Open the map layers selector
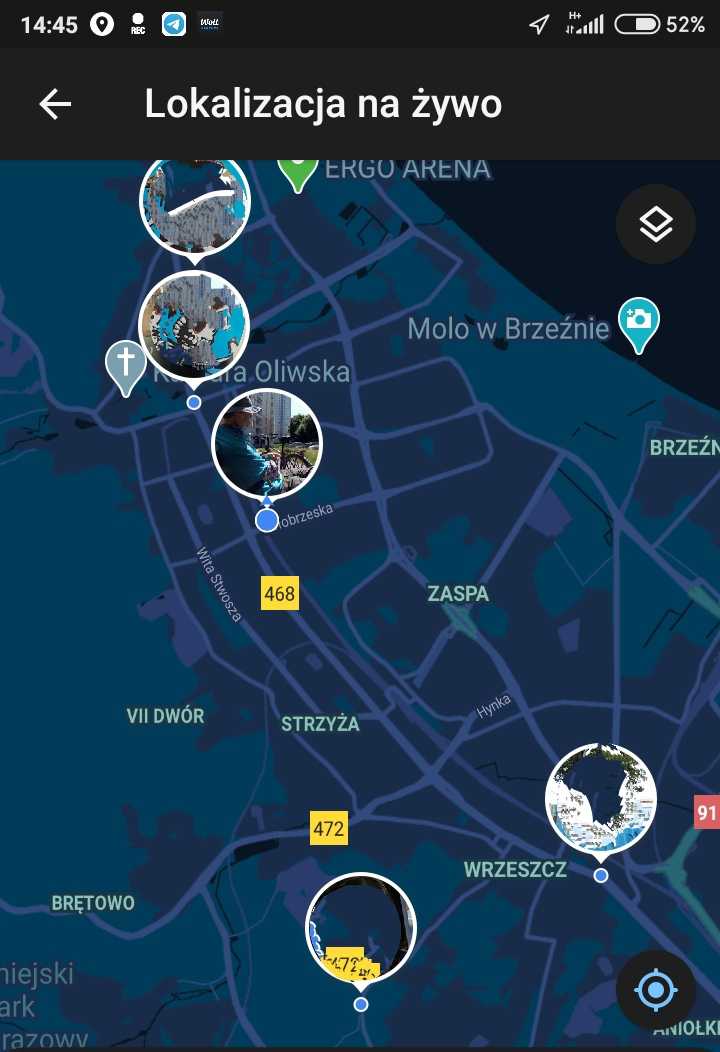720x1052 pixels. pyautogui.click(x=655, y=224)
